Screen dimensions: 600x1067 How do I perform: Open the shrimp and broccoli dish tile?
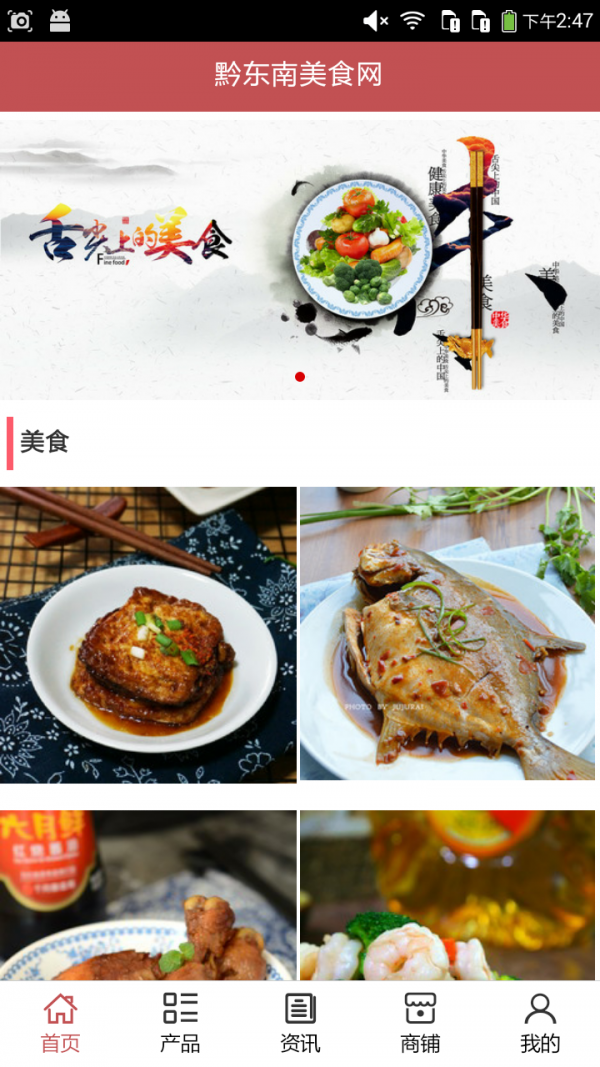448,895
